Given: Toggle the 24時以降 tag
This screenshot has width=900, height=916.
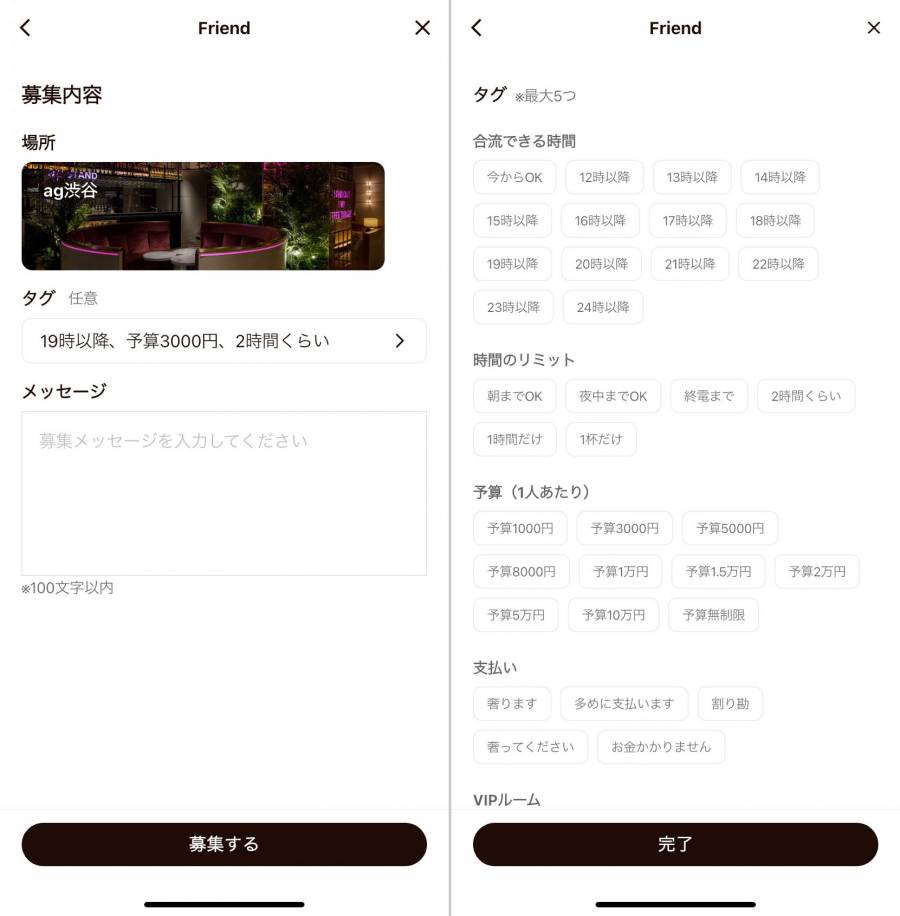Looking at the screenshot, I should point(601,307).
